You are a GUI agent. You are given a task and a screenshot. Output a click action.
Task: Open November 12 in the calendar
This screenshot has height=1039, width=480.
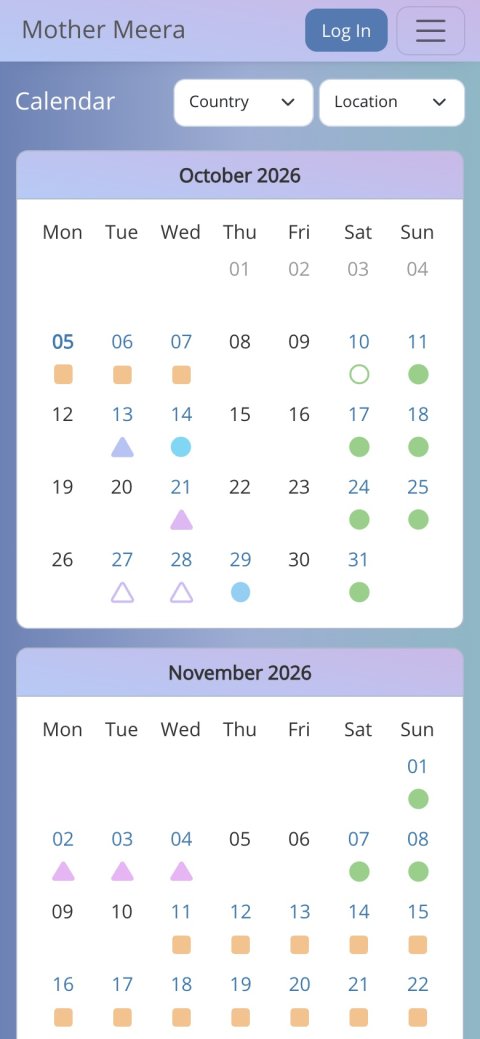(240, 928)
